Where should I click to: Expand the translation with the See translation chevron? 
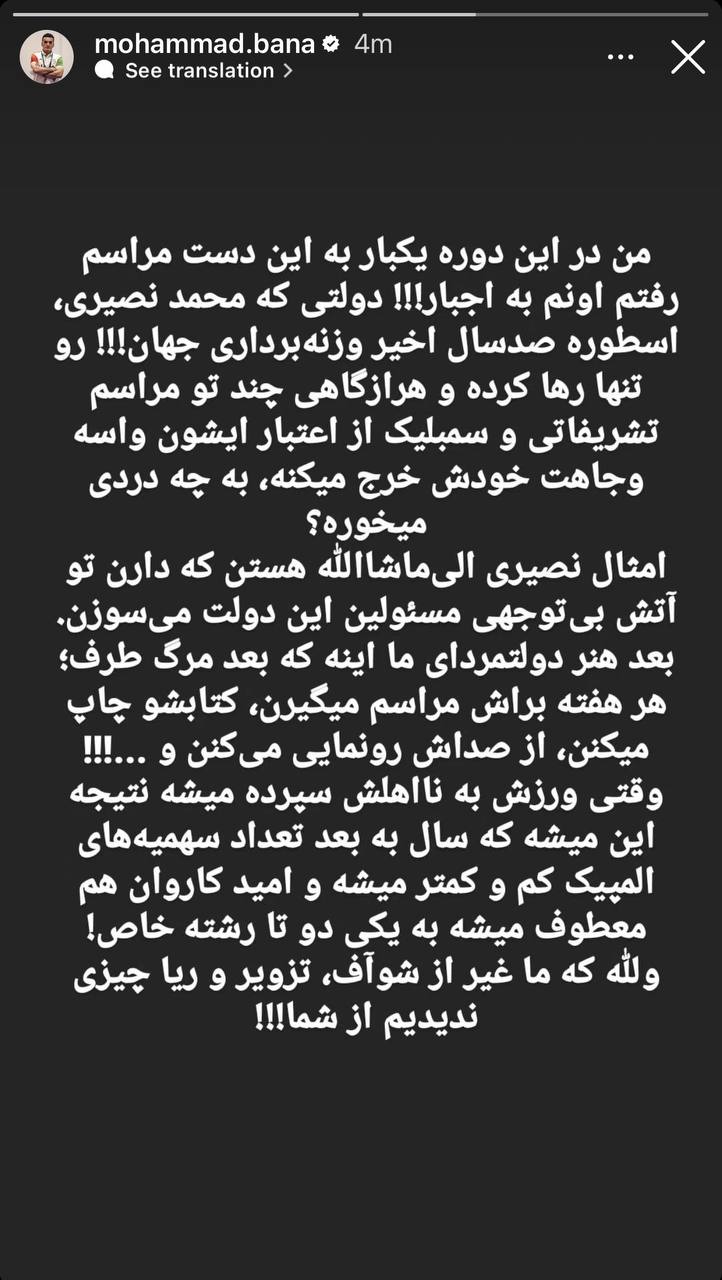coord(286,70)
